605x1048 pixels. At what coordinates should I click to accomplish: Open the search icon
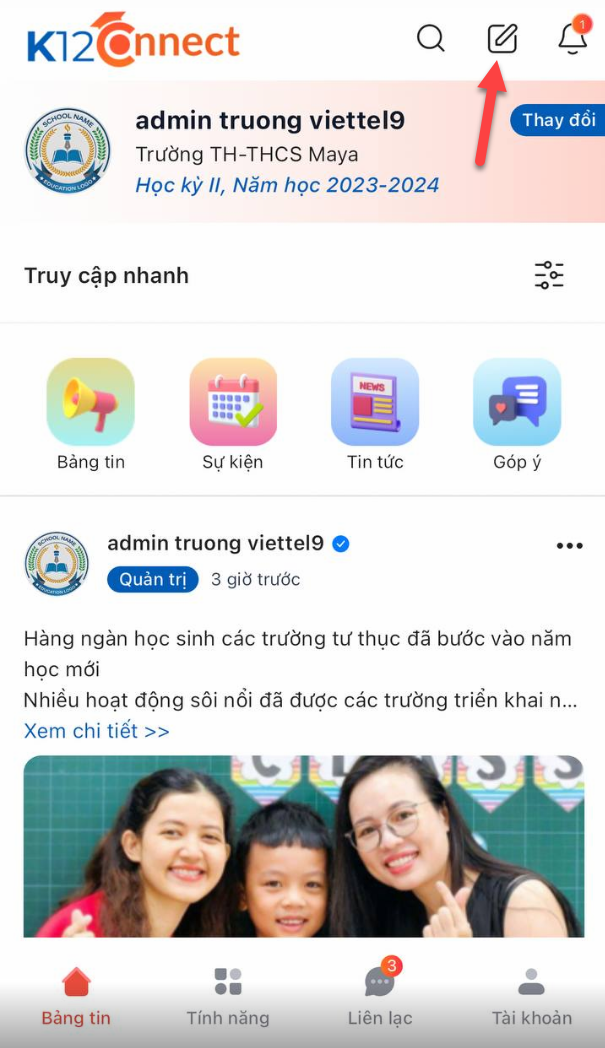(430, 38)
